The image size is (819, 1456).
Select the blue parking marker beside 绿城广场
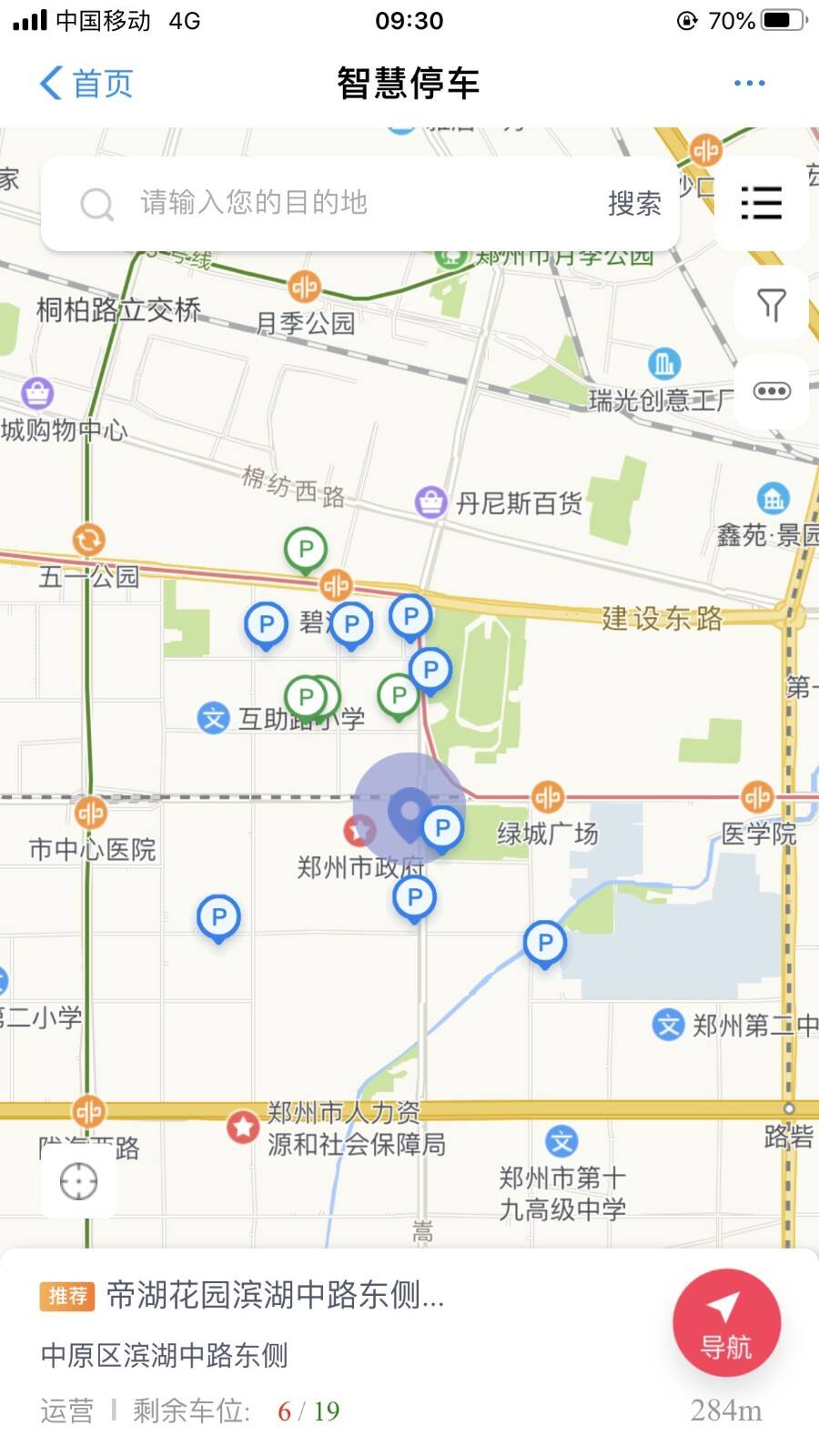point(442,829)
